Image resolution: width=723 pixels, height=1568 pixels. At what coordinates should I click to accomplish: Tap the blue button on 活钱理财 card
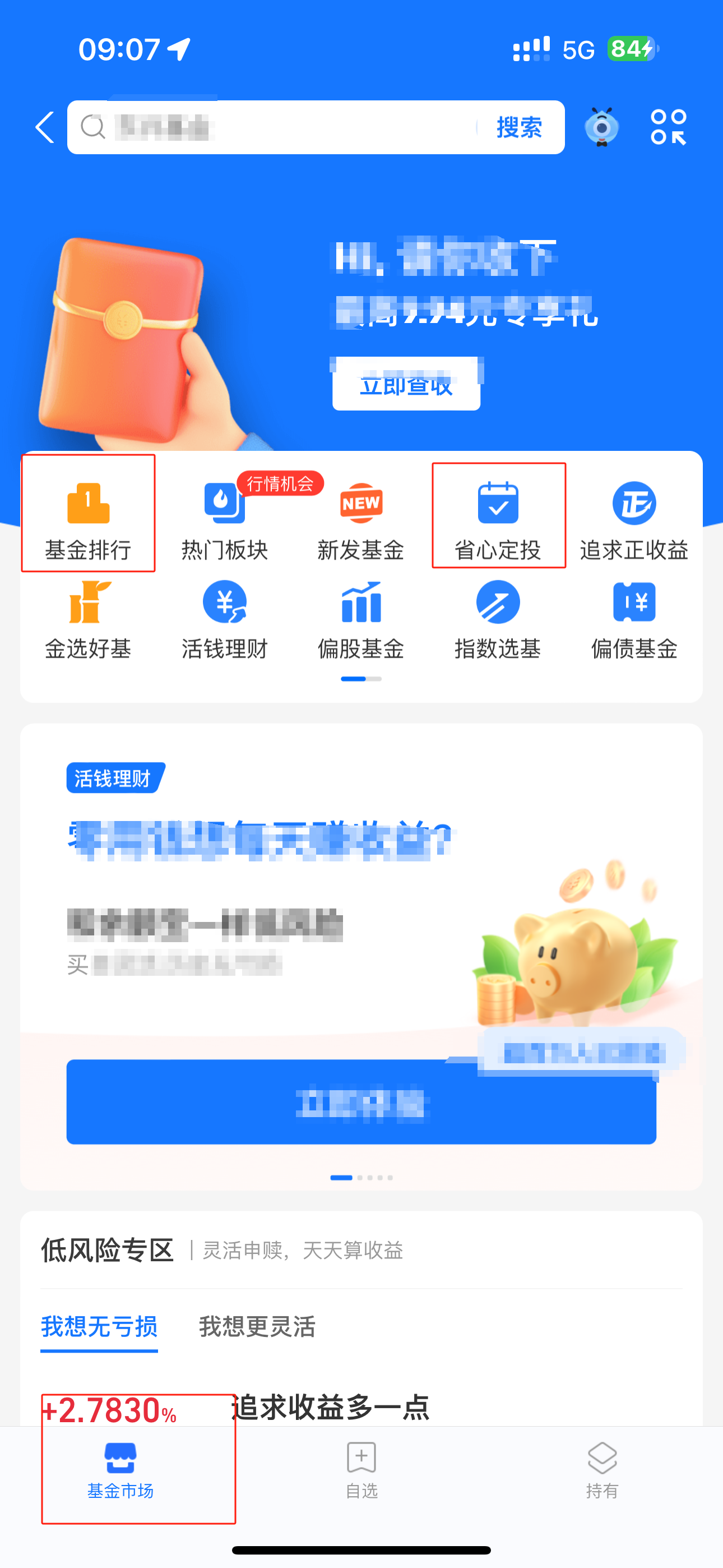point(361,1102)
